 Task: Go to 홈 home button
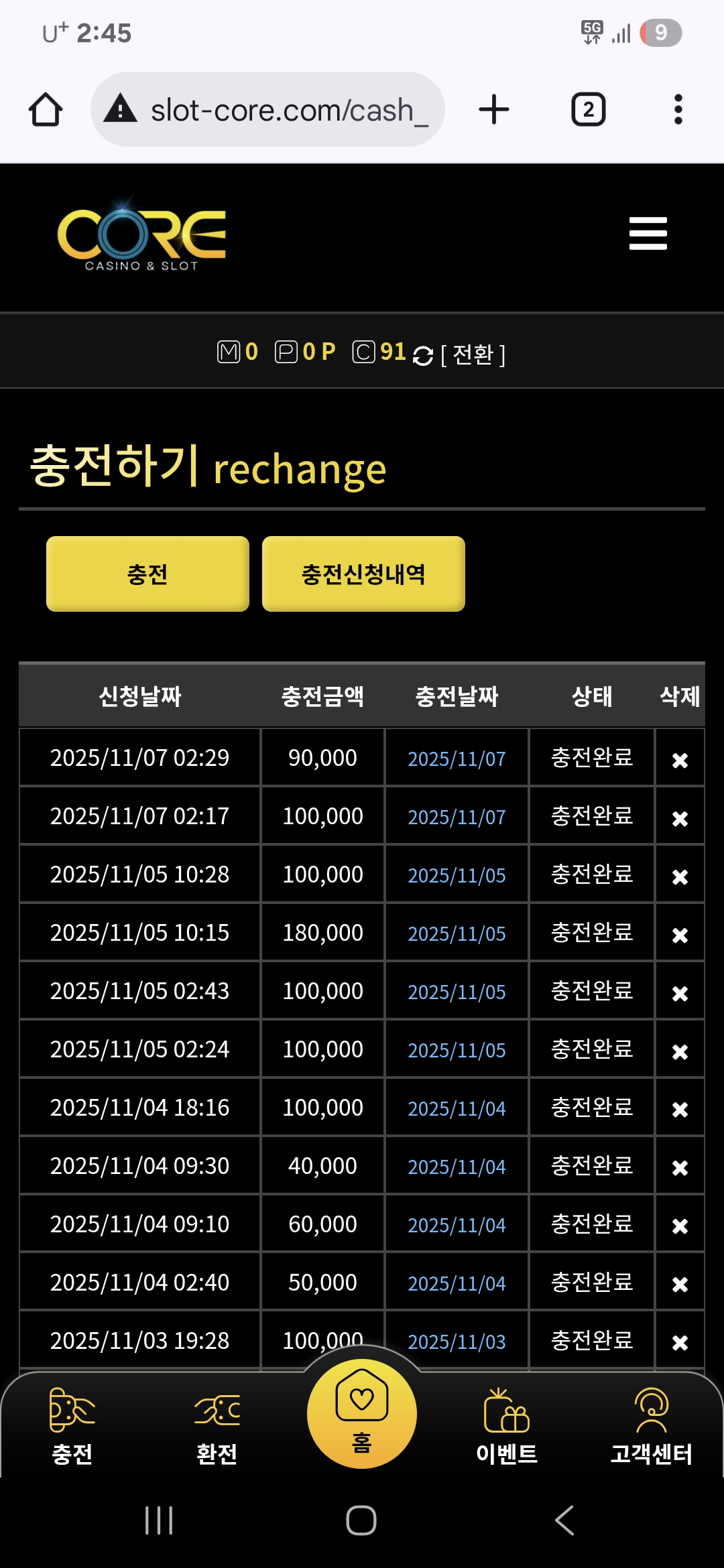click(362, 1414)
